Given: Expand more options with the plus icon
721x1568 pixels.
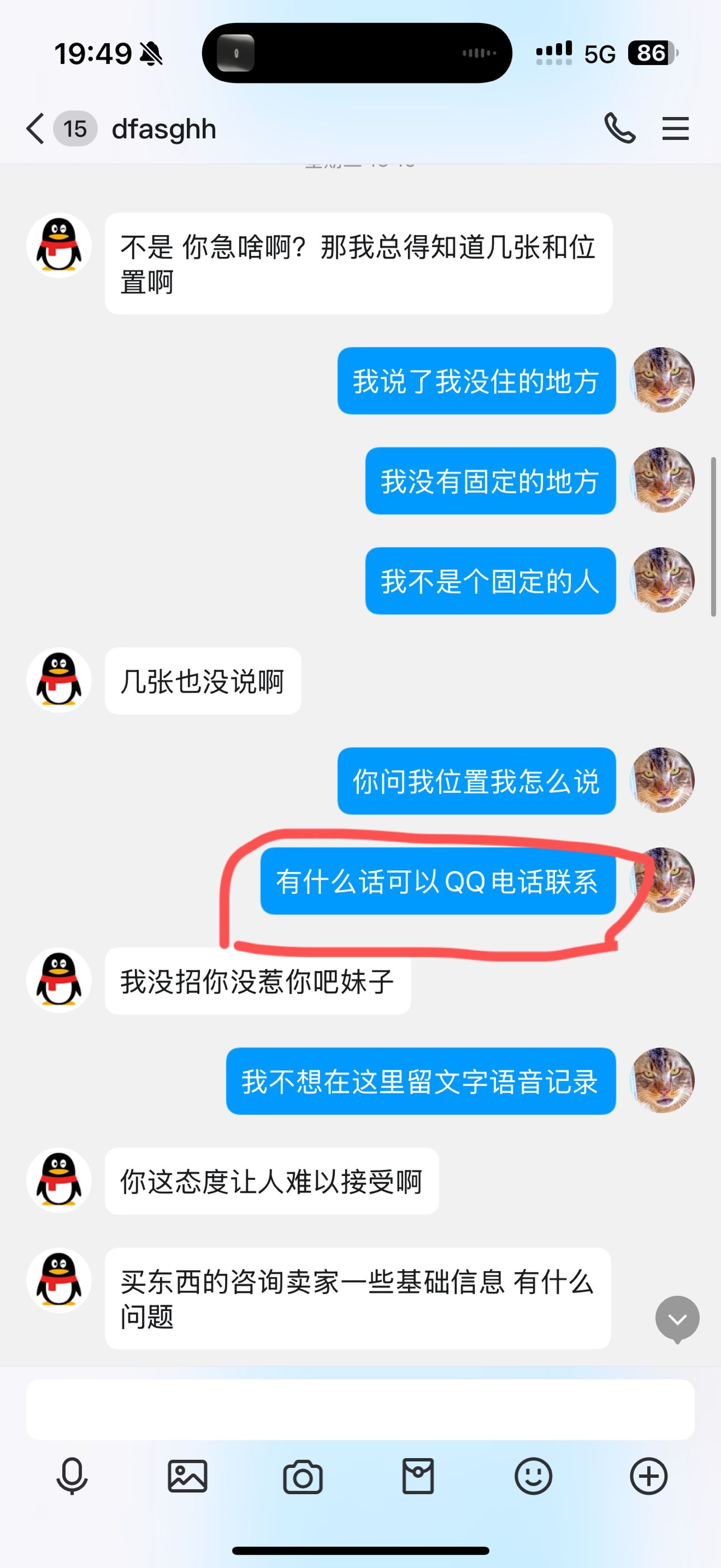Looking at the screenshot, I should click(649, 1476).
